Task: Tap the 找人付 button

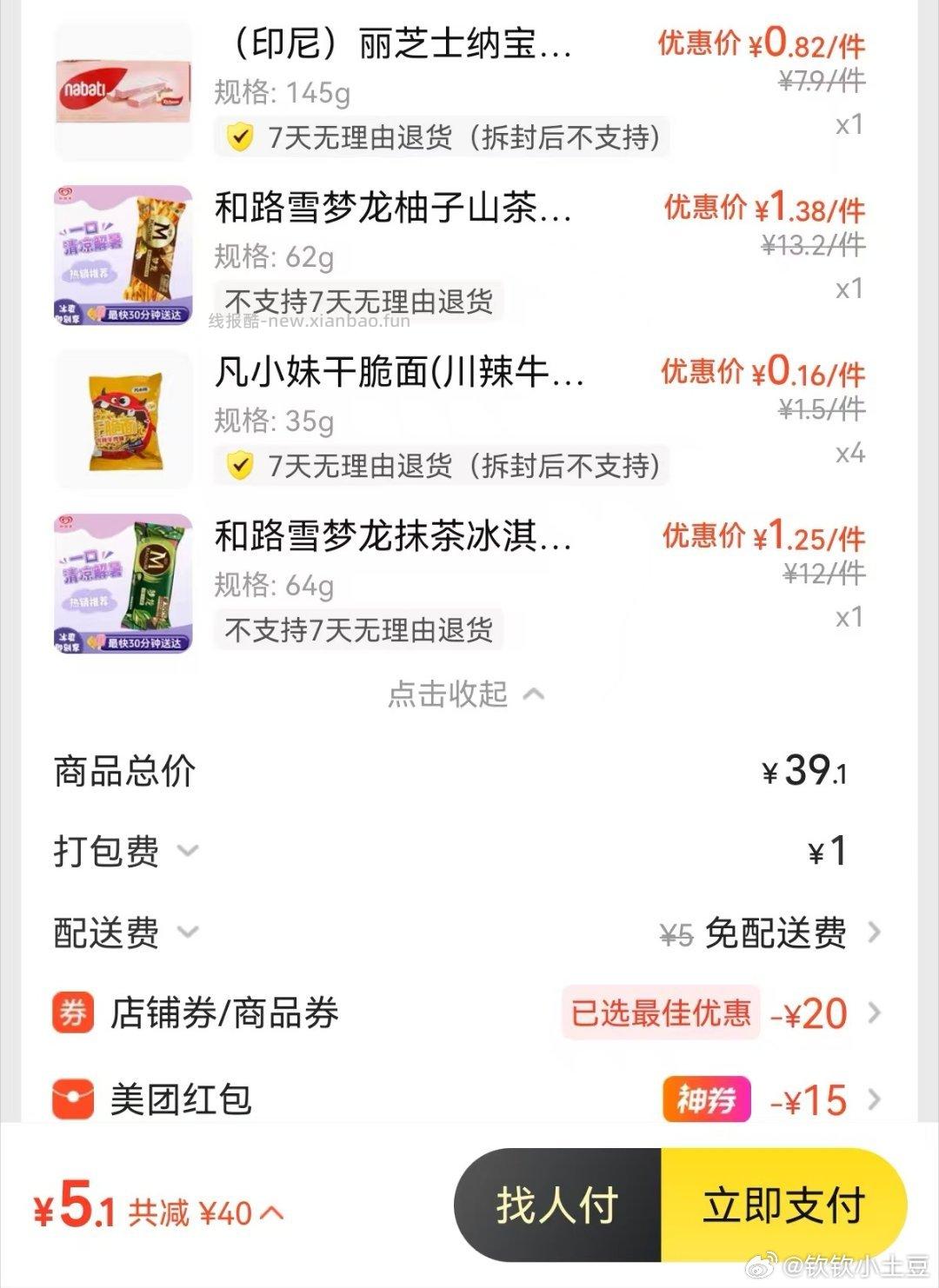Action: click(561, 1206)
